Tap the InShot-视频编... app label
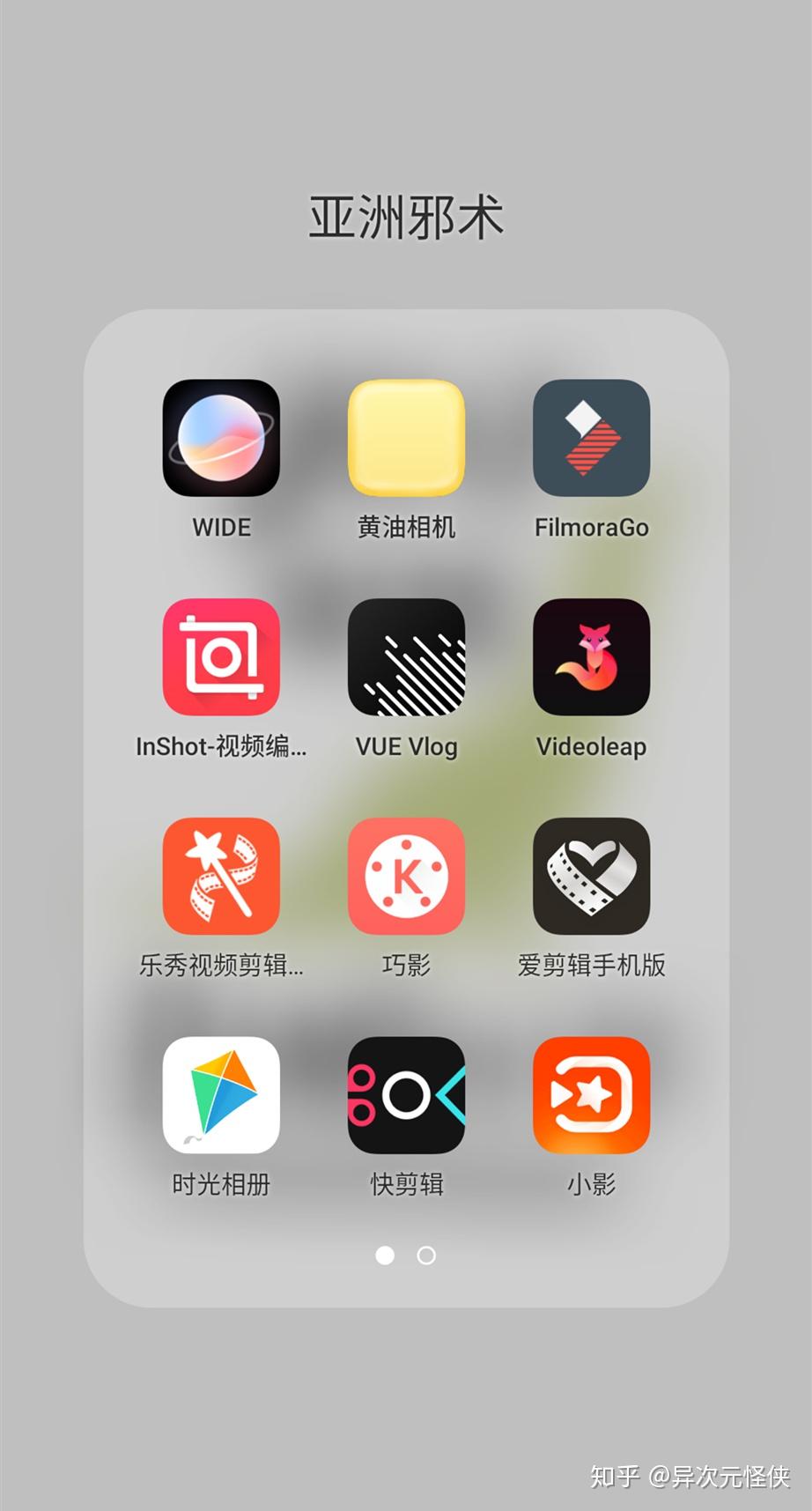This screenshot has width=812, height=1511. [221, 747]
